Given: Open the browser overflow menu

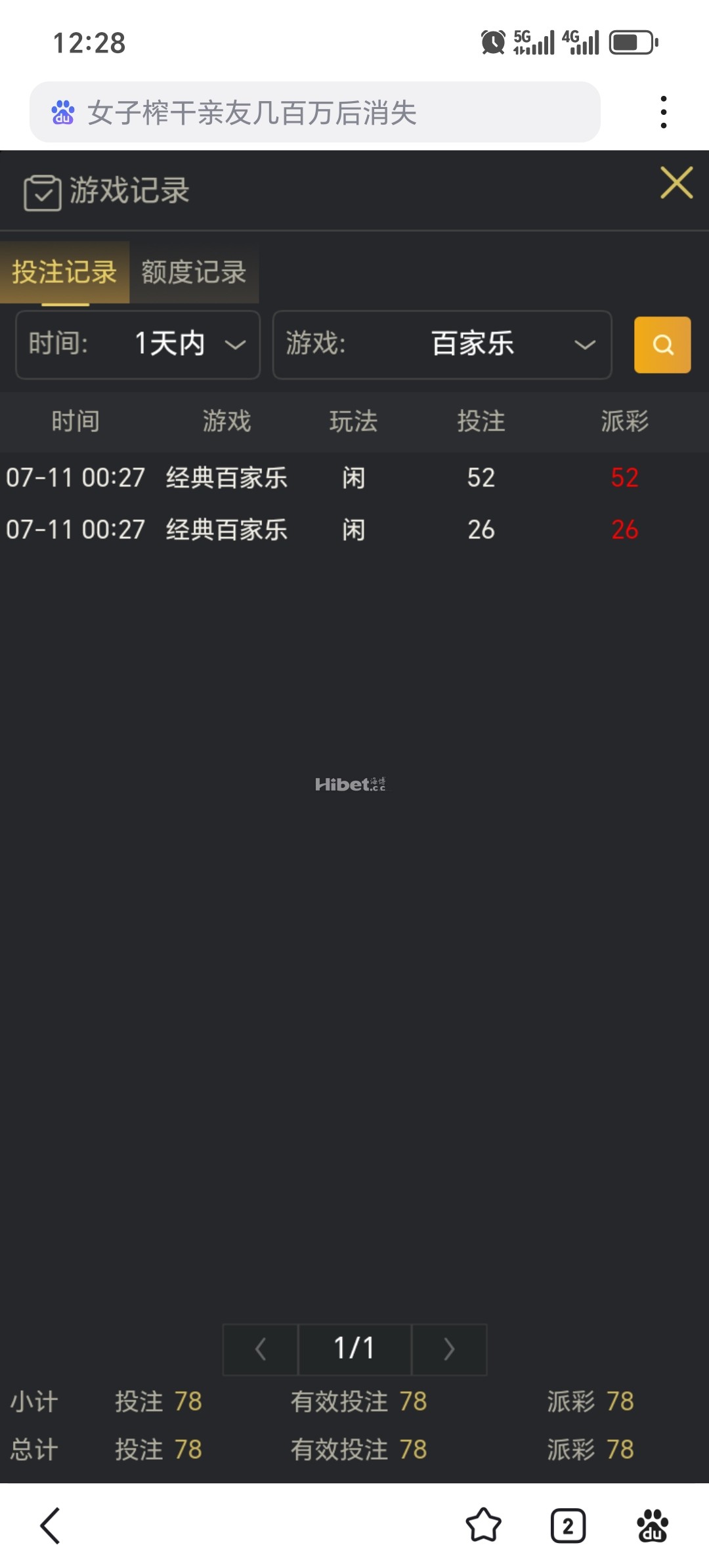Looking at the screenshot, I should pos(664,112).
